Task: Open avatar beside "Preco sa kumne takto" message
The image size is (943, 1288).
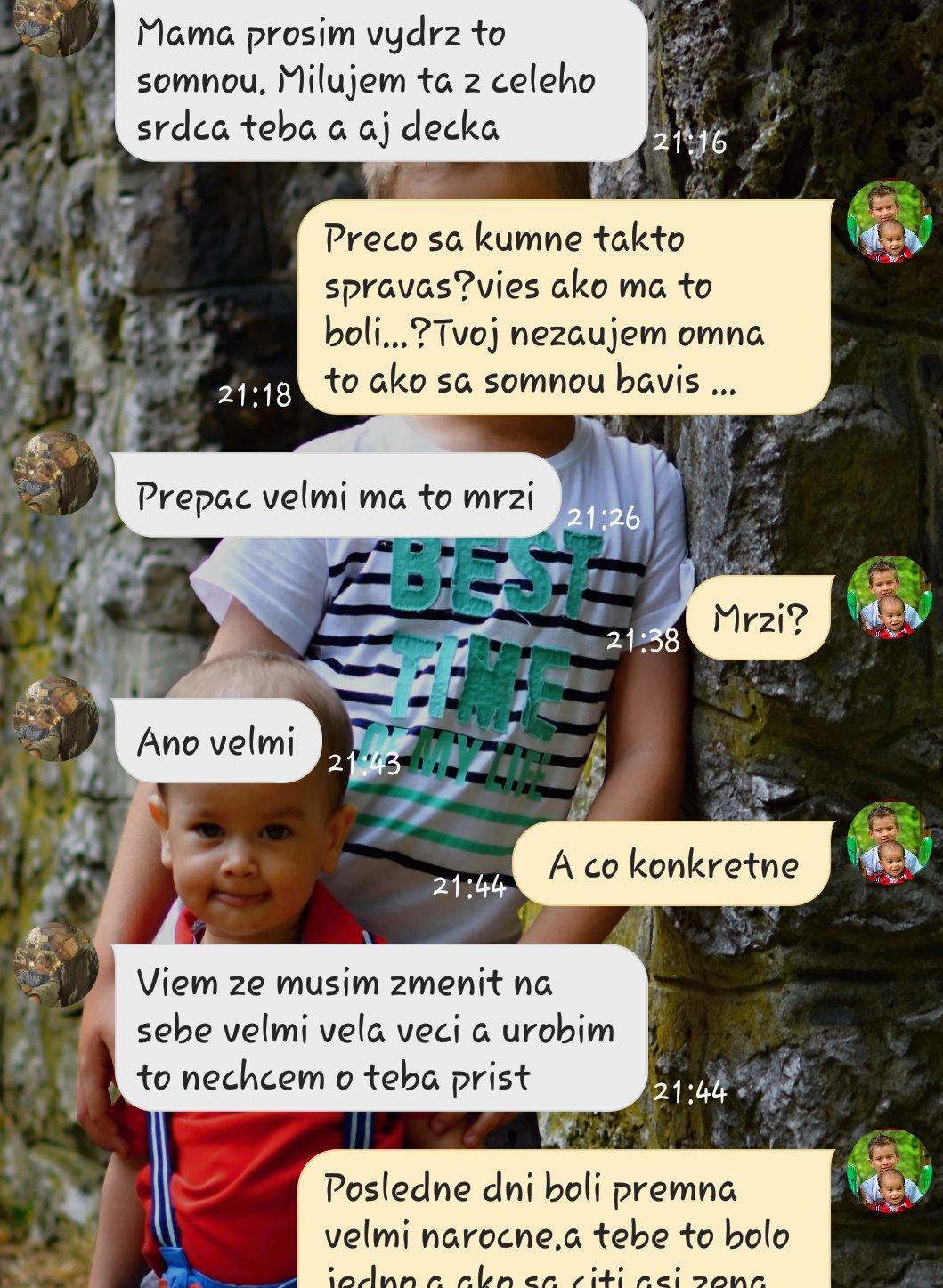Action: click(888, 223)
